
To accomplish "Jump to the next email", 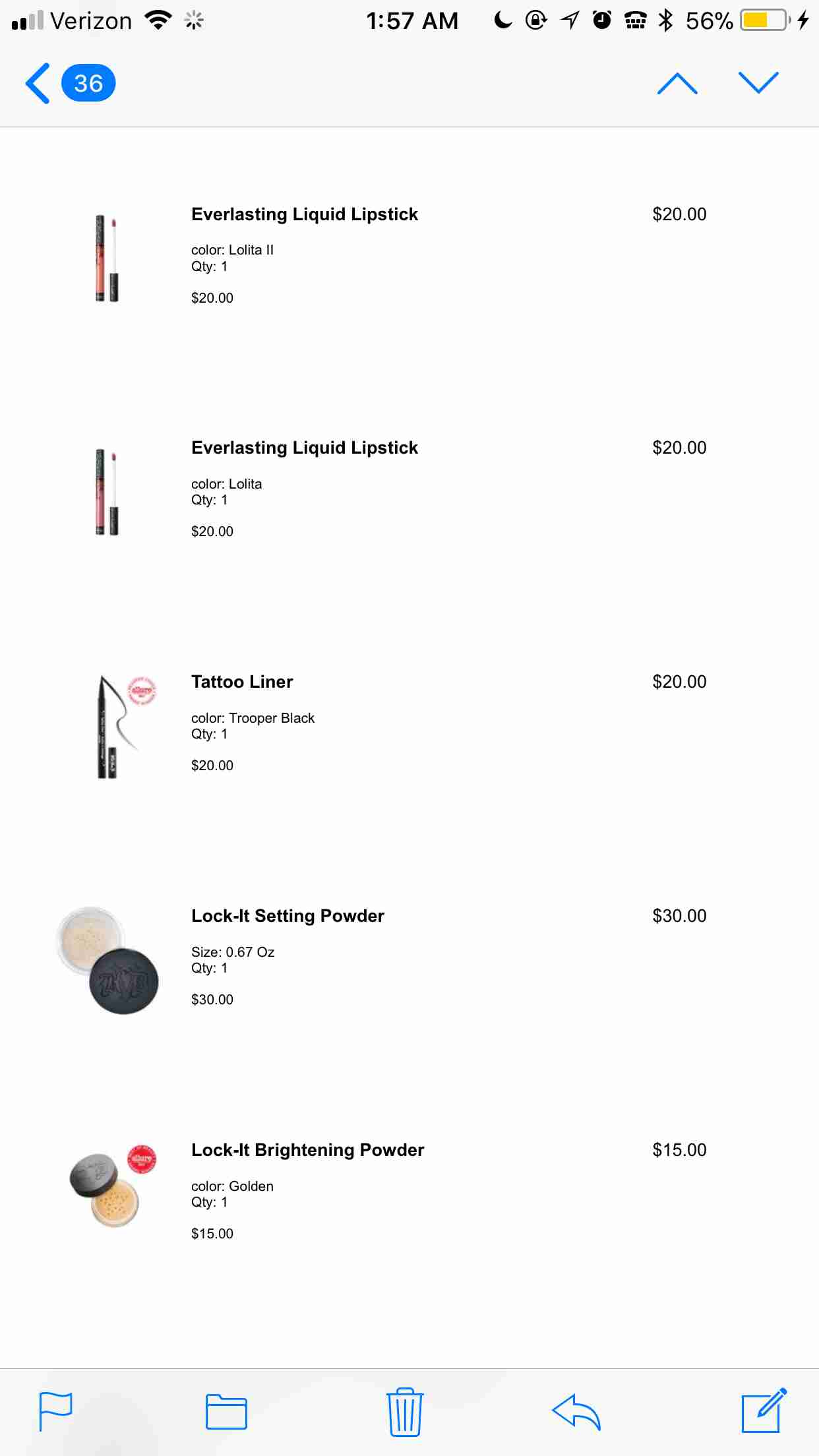I will pyautogui.click(x=758, y=84).
